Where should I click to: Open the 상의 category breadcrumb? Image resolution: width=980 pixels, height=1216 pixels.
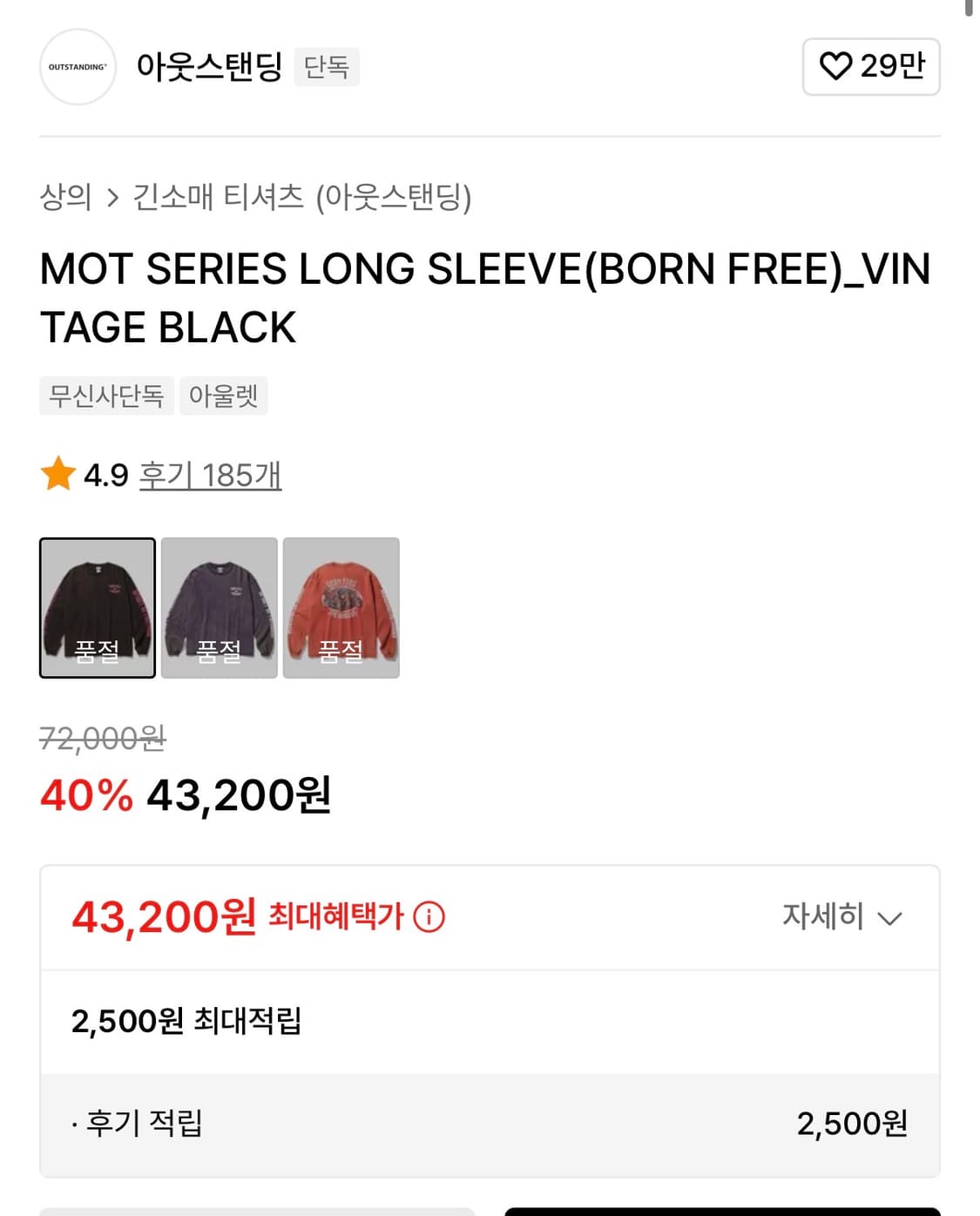coord(66,197)
